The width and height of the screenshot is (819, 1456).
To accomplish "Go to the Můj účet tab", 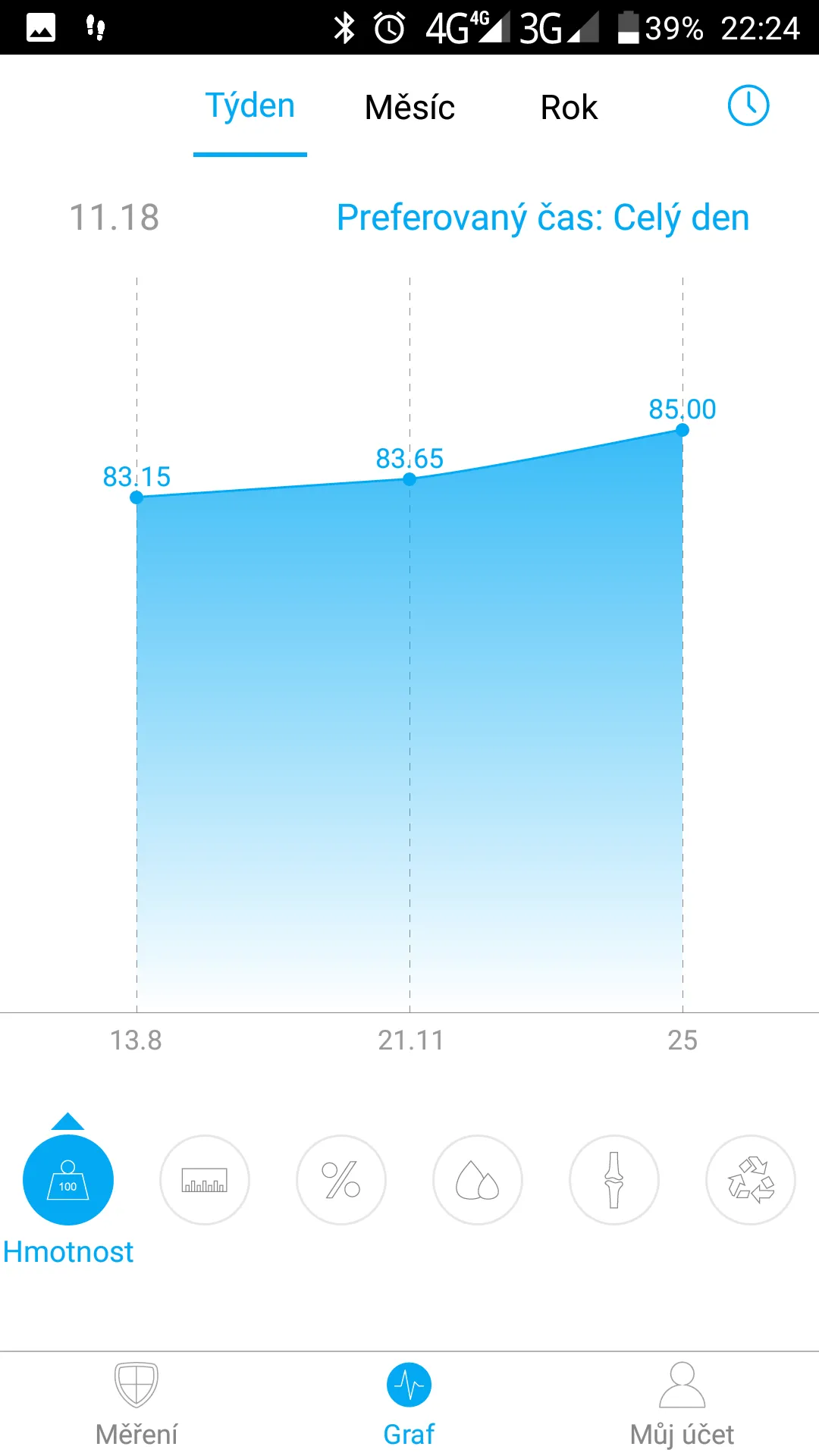I will point(682,1404).
